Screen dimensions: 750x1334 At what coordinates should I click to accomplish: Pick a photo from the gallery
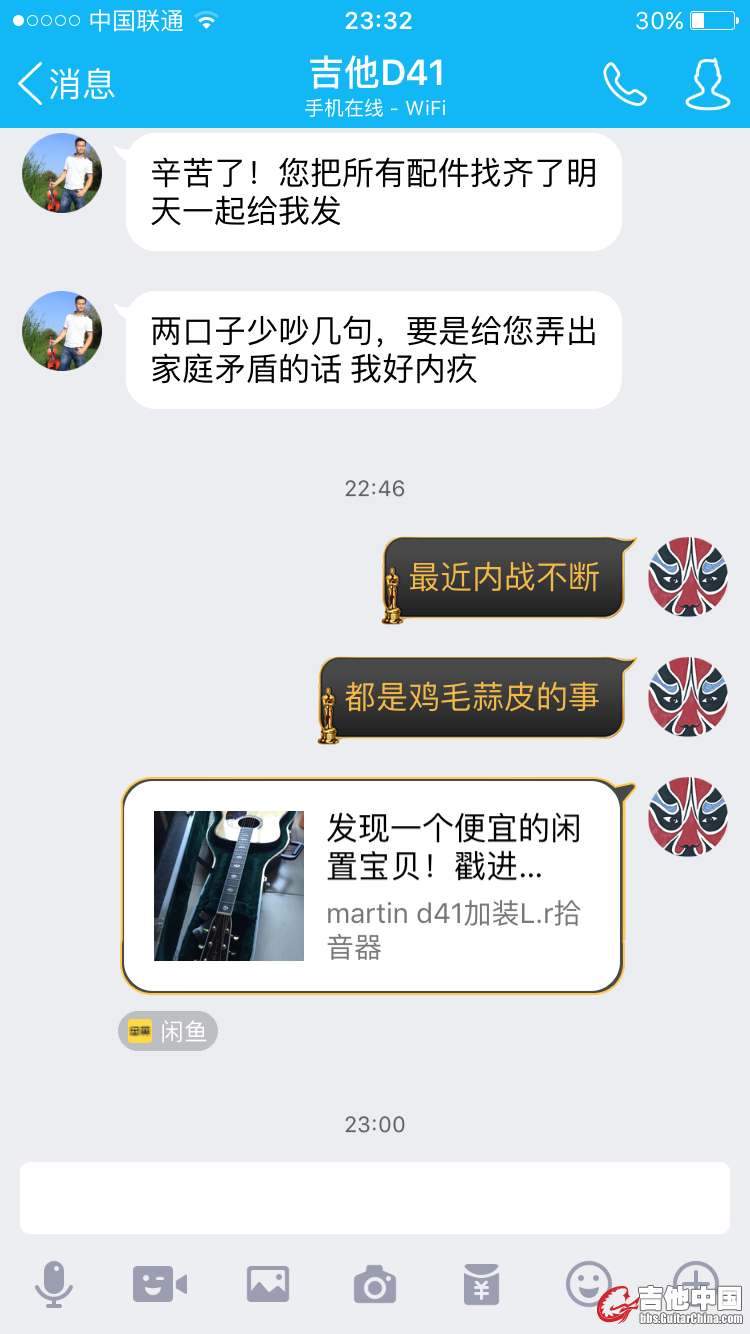point(268,1284)
